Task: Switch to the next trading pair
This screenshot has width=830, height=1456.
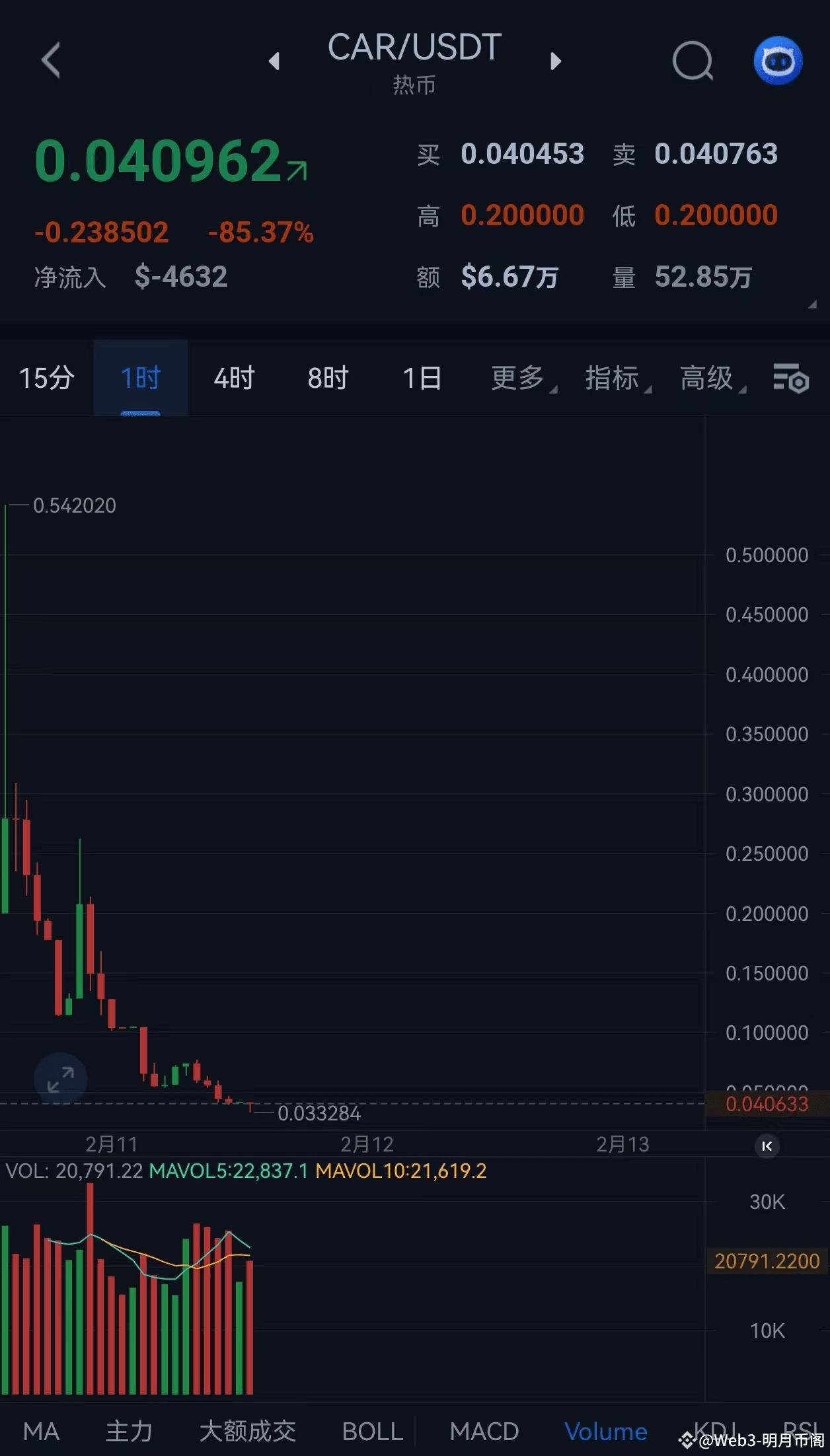Action: 556,61
